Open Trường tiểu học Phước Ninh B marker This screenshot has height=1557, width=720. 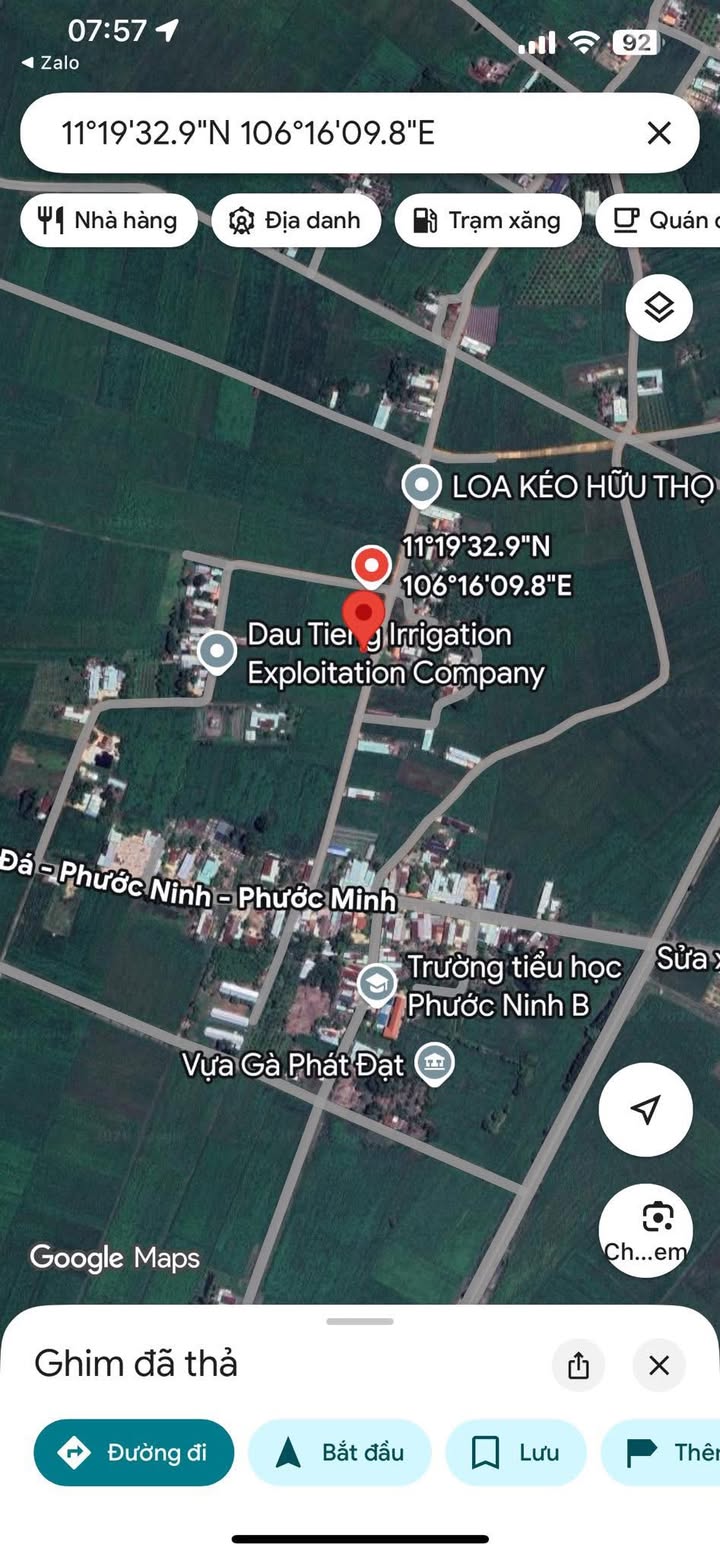click(x=376, y=985)
